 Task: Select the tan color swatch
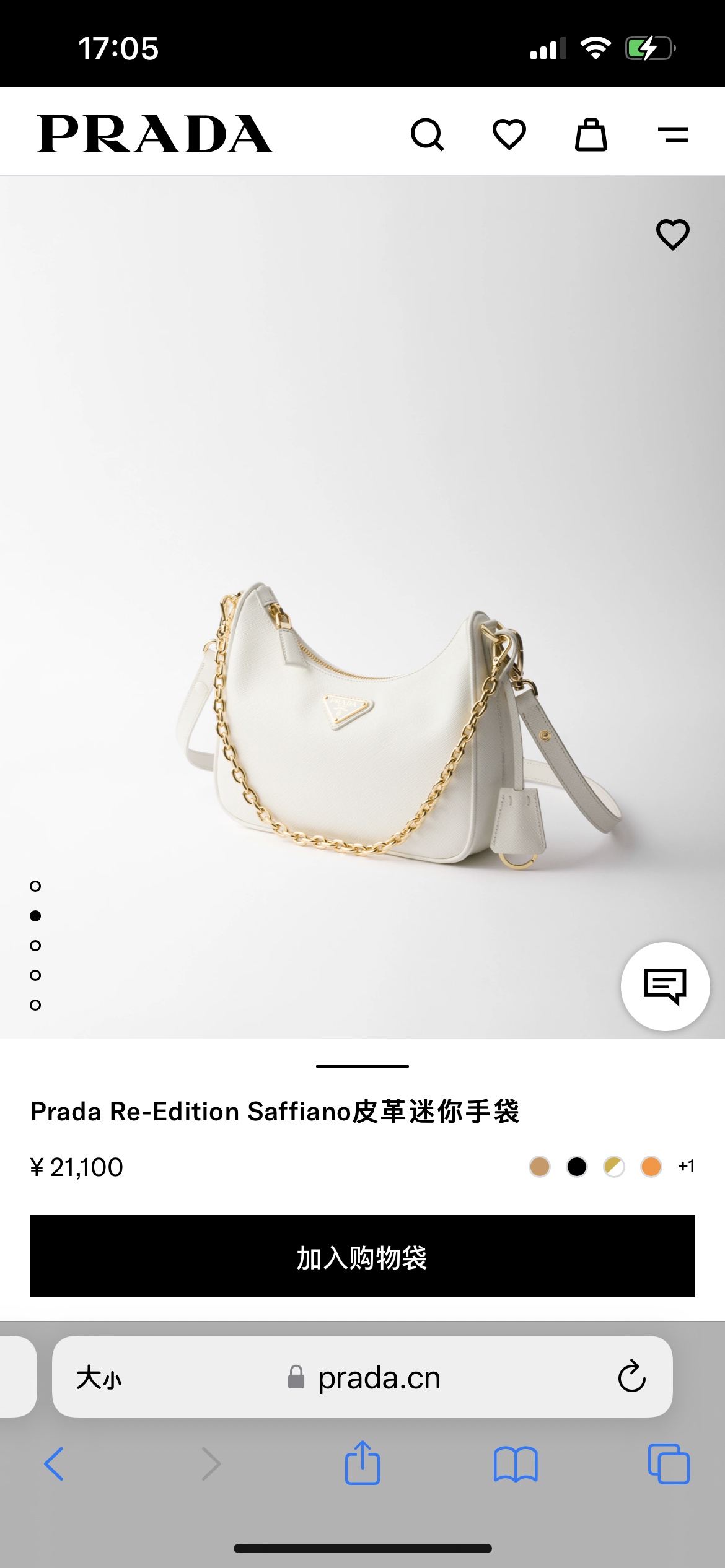[540, 1167]
